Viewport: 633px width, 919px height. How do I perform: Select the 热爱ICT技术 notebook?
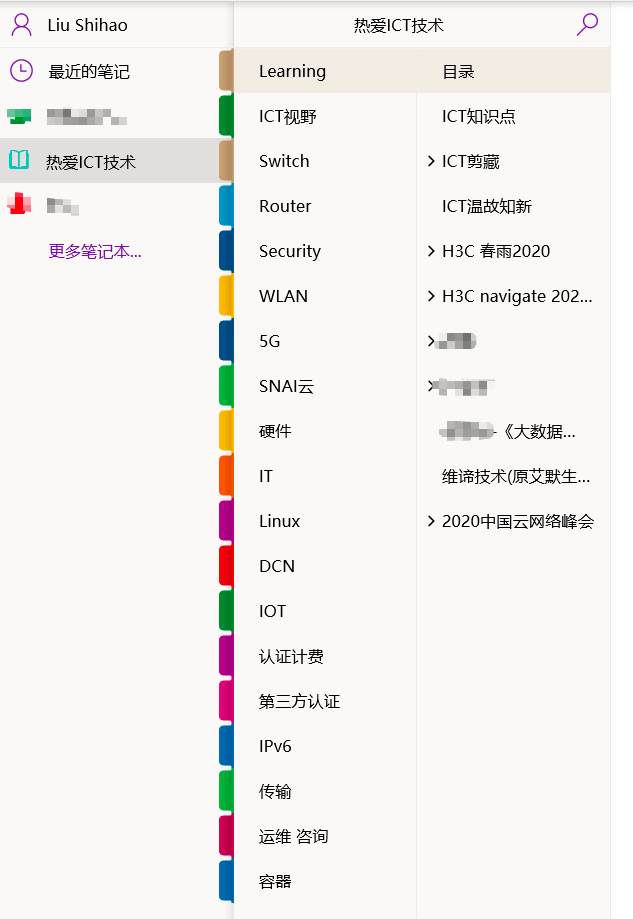pos(90,162)
